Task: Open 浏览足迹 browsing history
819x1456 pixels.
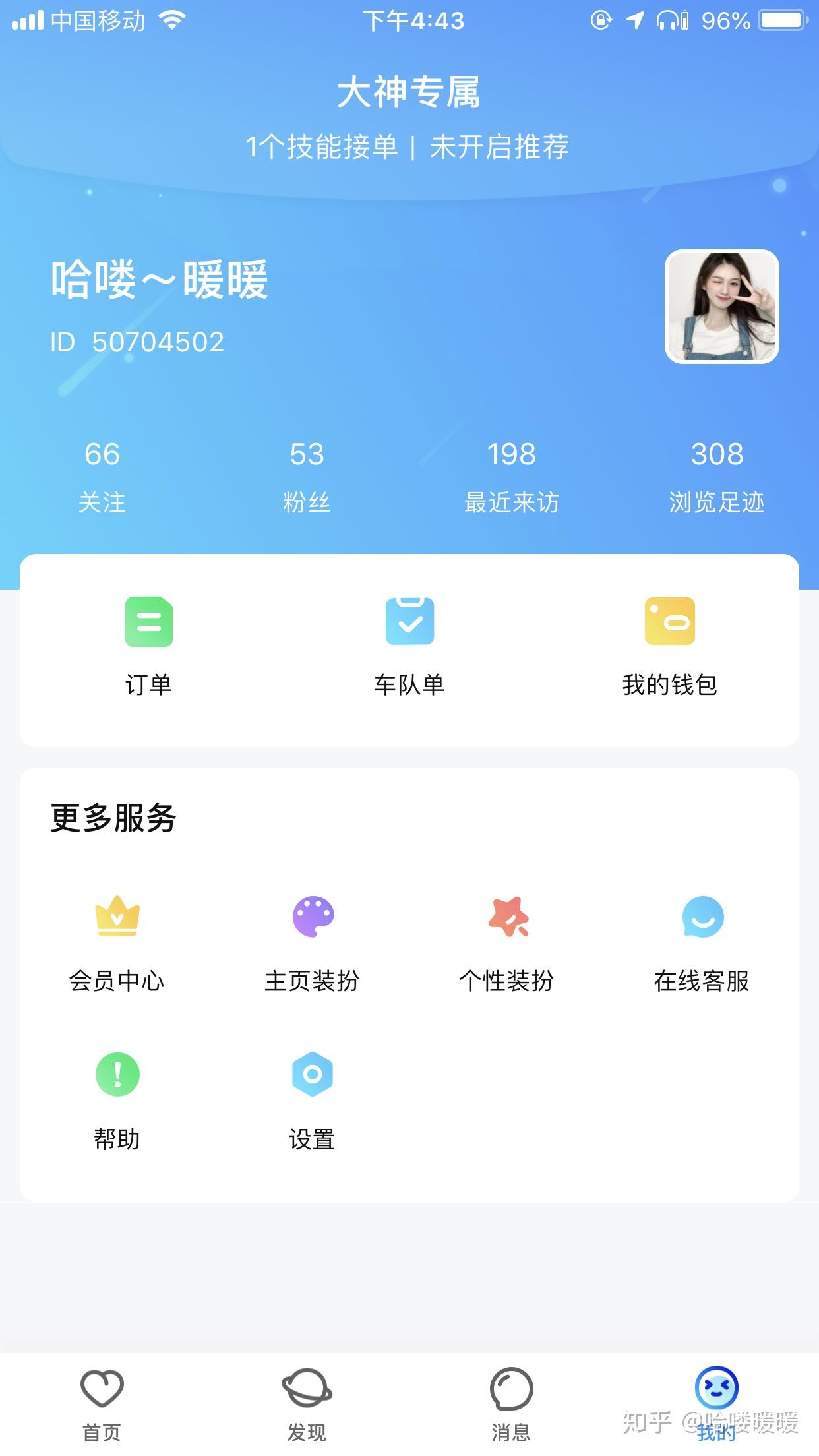Action: [x=717, y=476]
